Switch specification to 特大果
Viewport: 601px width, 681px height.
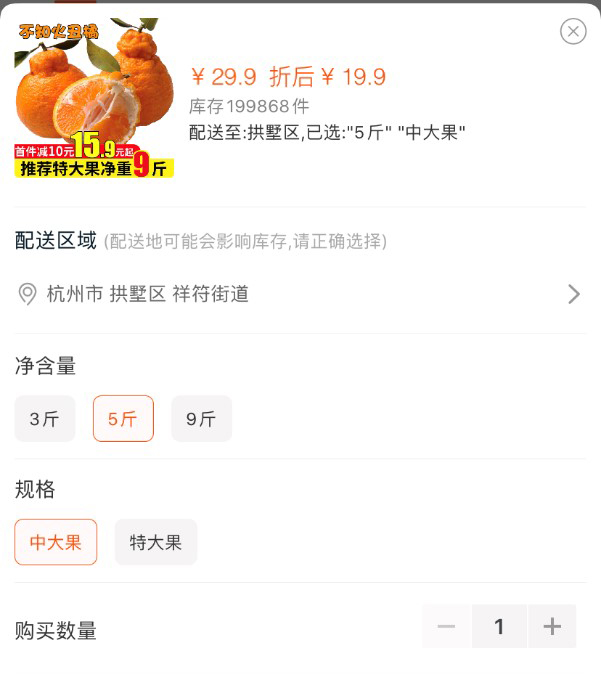156,542
